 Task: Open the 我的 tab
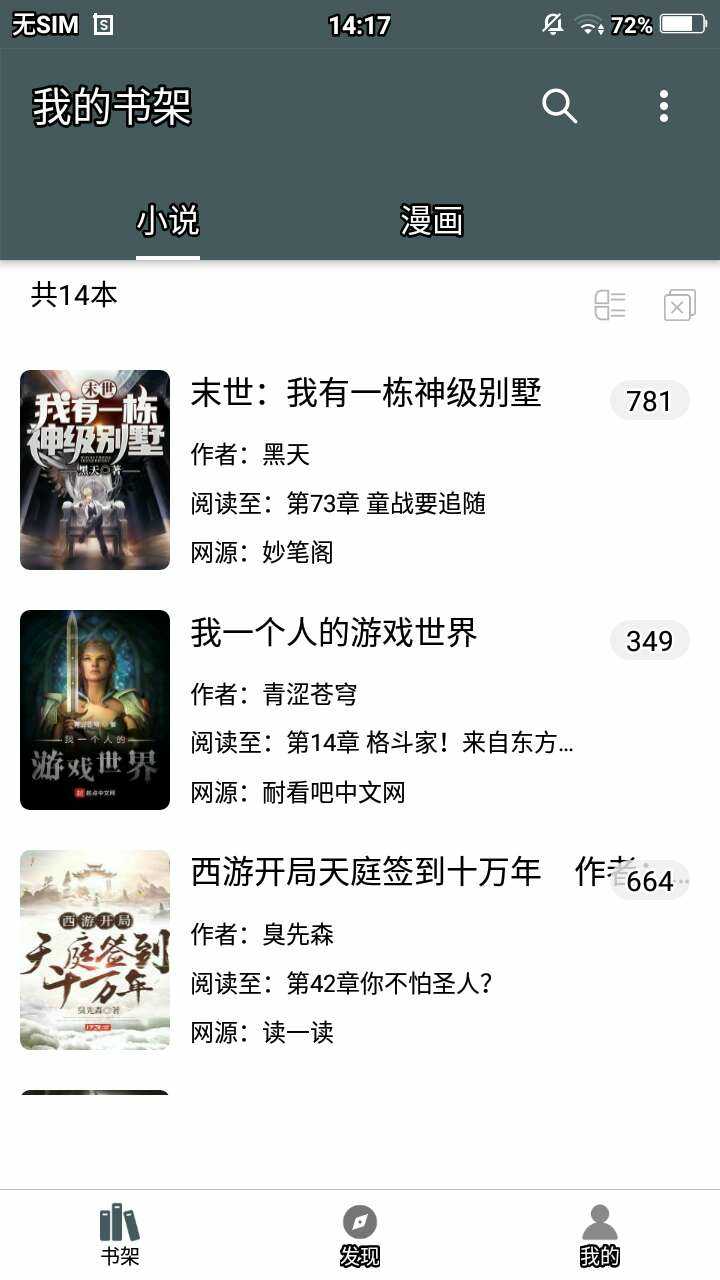coord(599,1236)
